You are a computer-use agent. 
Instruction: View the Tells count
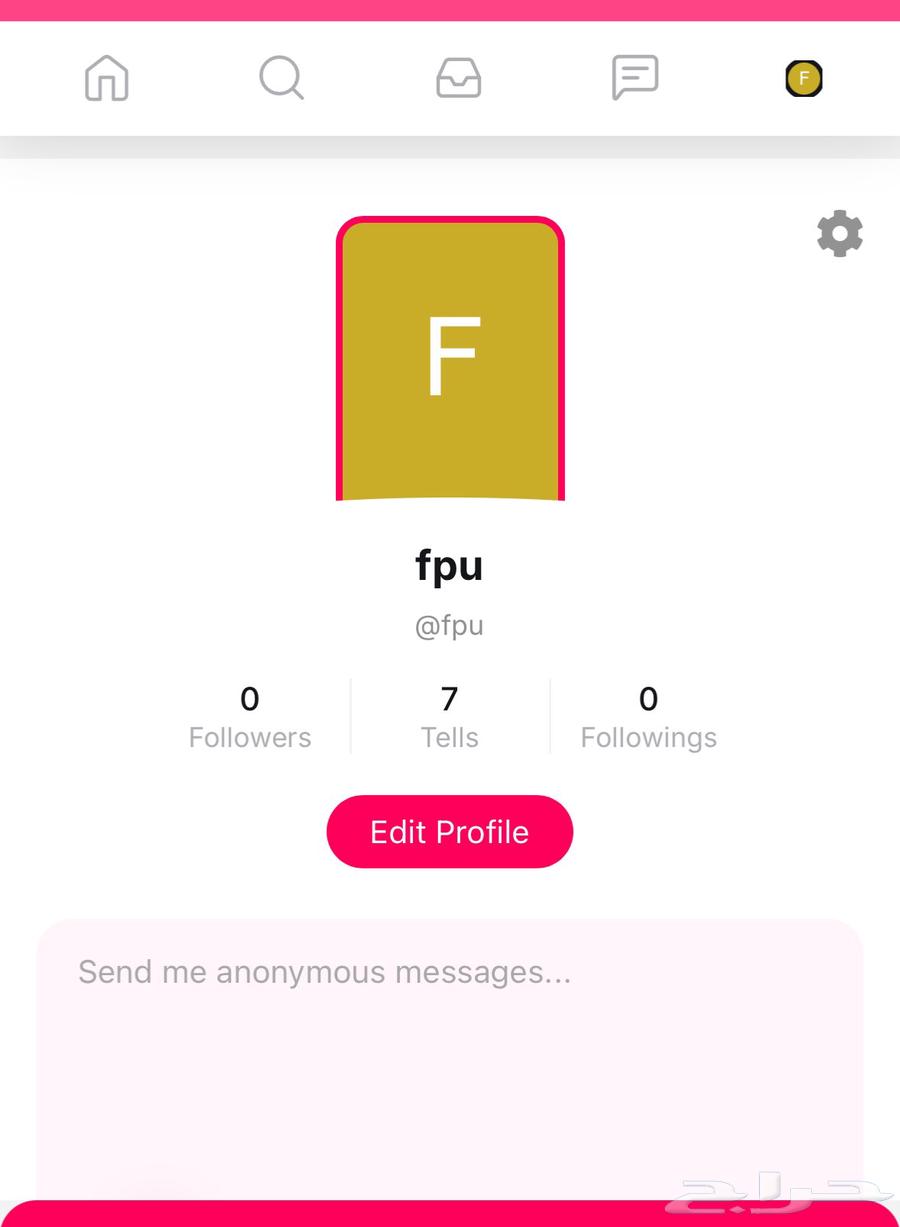pos(450,717)
